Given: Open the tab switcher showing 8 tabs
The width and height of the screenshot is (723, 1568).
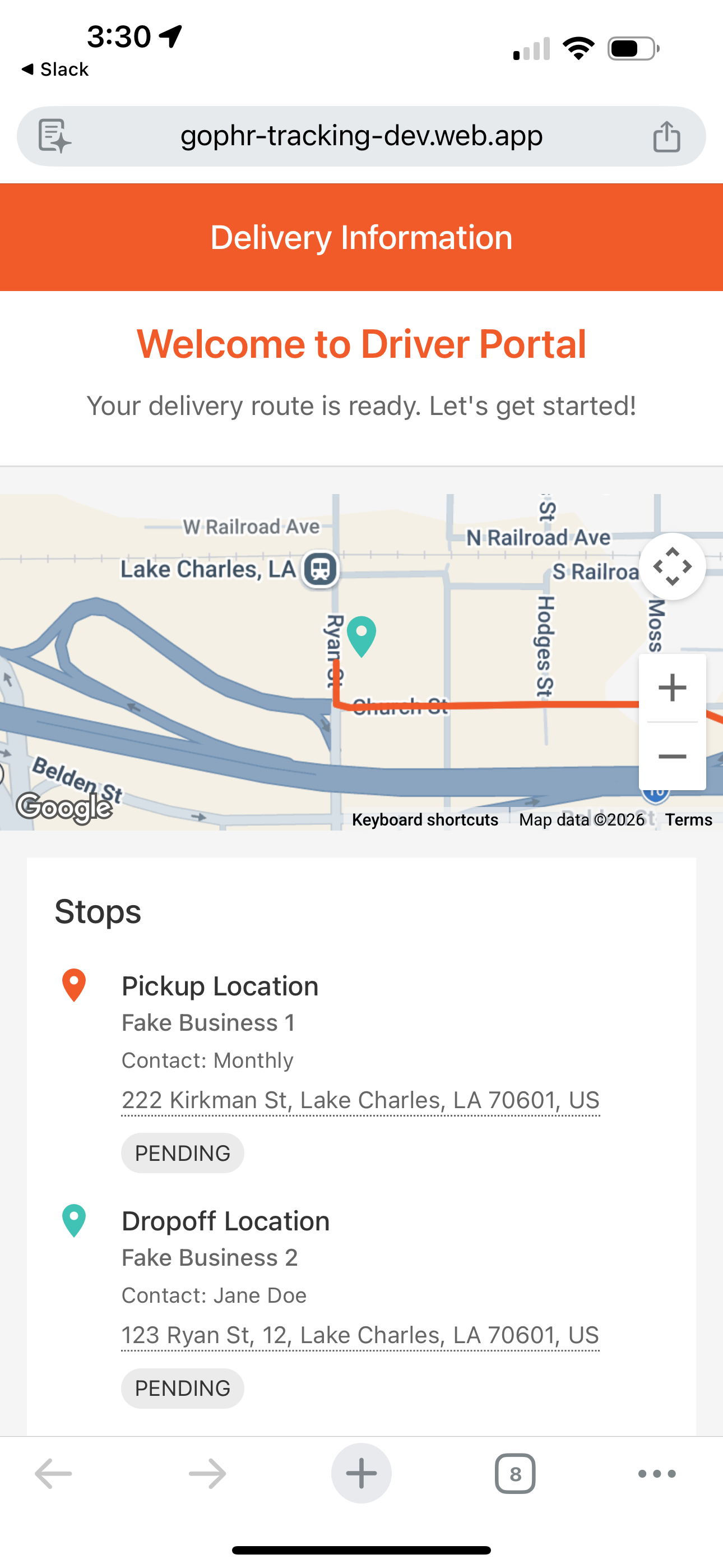Looking at the screenshot, I should click(515, 1473).
